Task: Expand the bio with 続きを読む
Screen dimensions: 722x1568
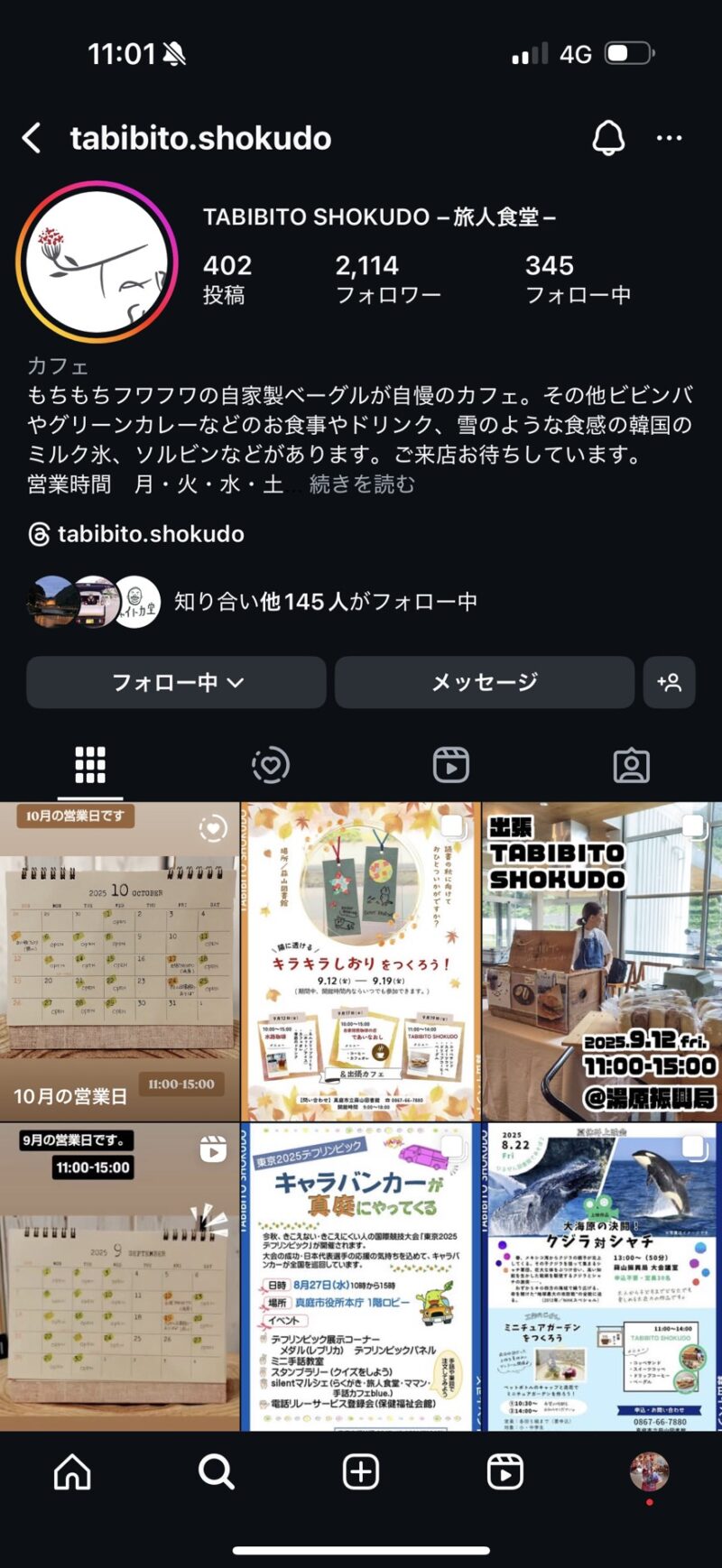Action: pos(362,484)
